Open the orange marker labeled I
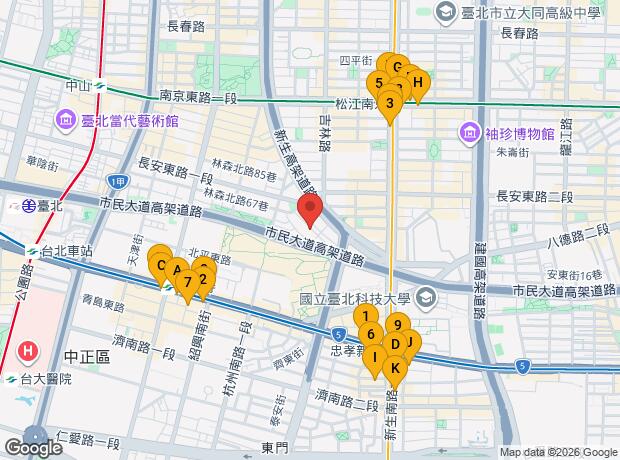Screen dimensions: 620x460 pos(374,357)
